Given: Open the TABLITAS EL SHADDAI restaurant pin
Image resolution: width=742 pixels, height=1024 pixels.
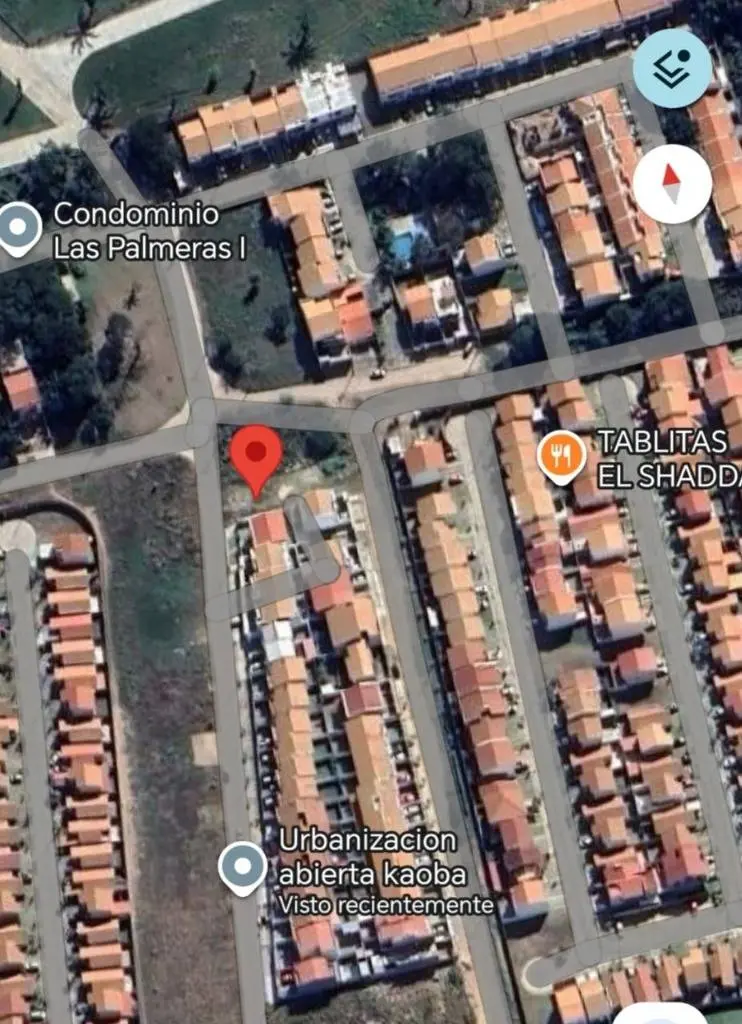Looking at the screenshot, I should tap(561, 457).
